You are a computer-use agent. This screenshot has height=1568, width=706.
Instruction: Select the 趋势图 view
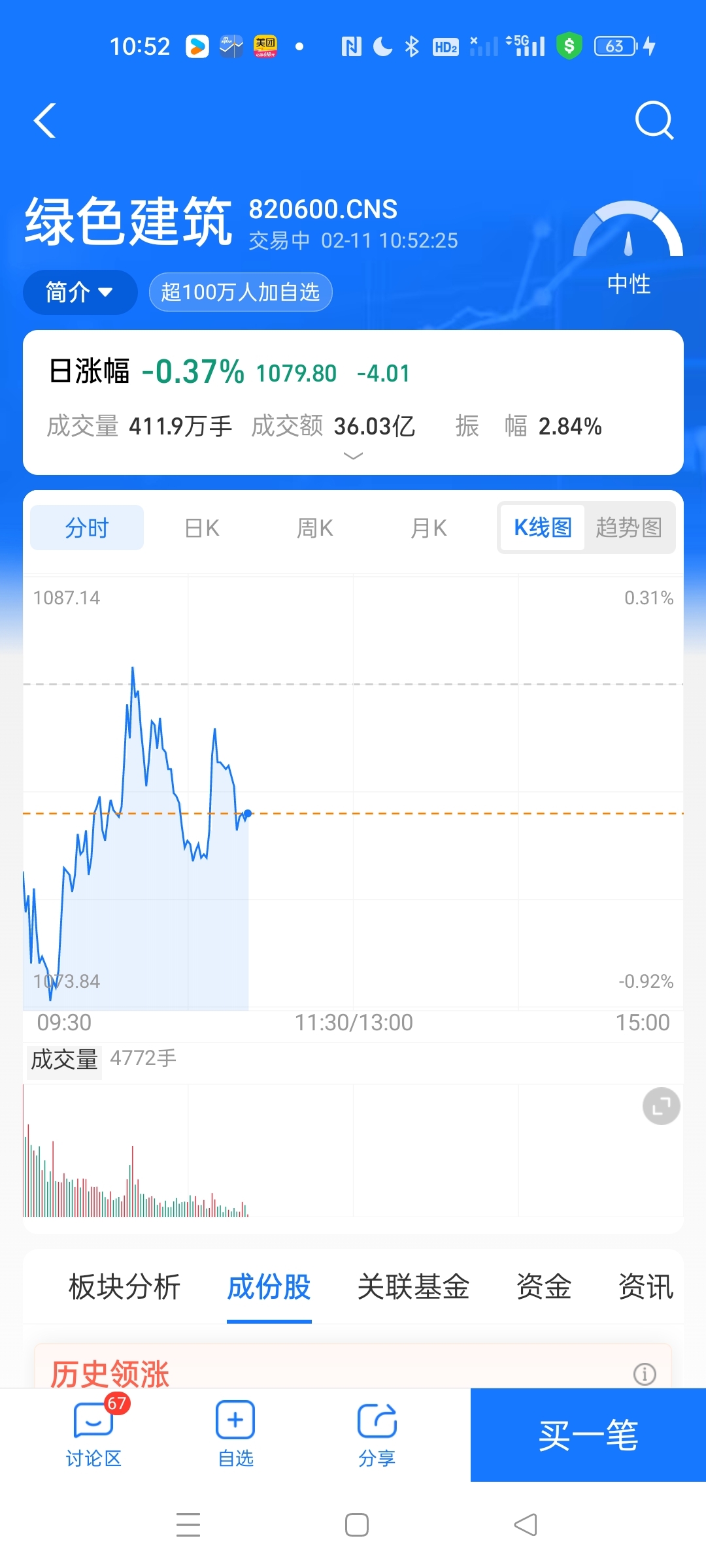pyautogui.click(x=629, y=527)
